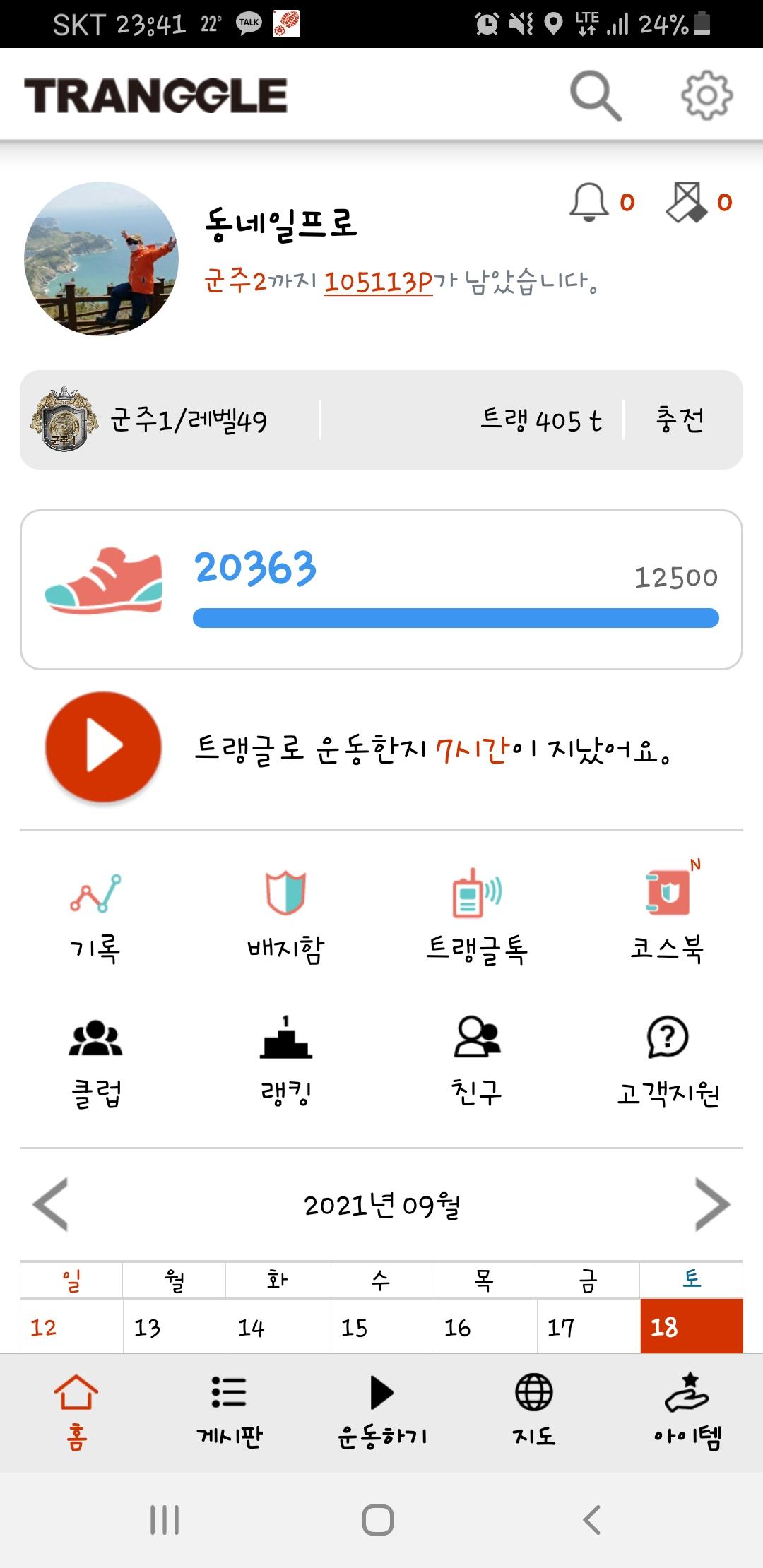Go to the previous month in calendar
This screenshot has width=763, height=1568.
pyautogui.click(x=51, y=1204)
